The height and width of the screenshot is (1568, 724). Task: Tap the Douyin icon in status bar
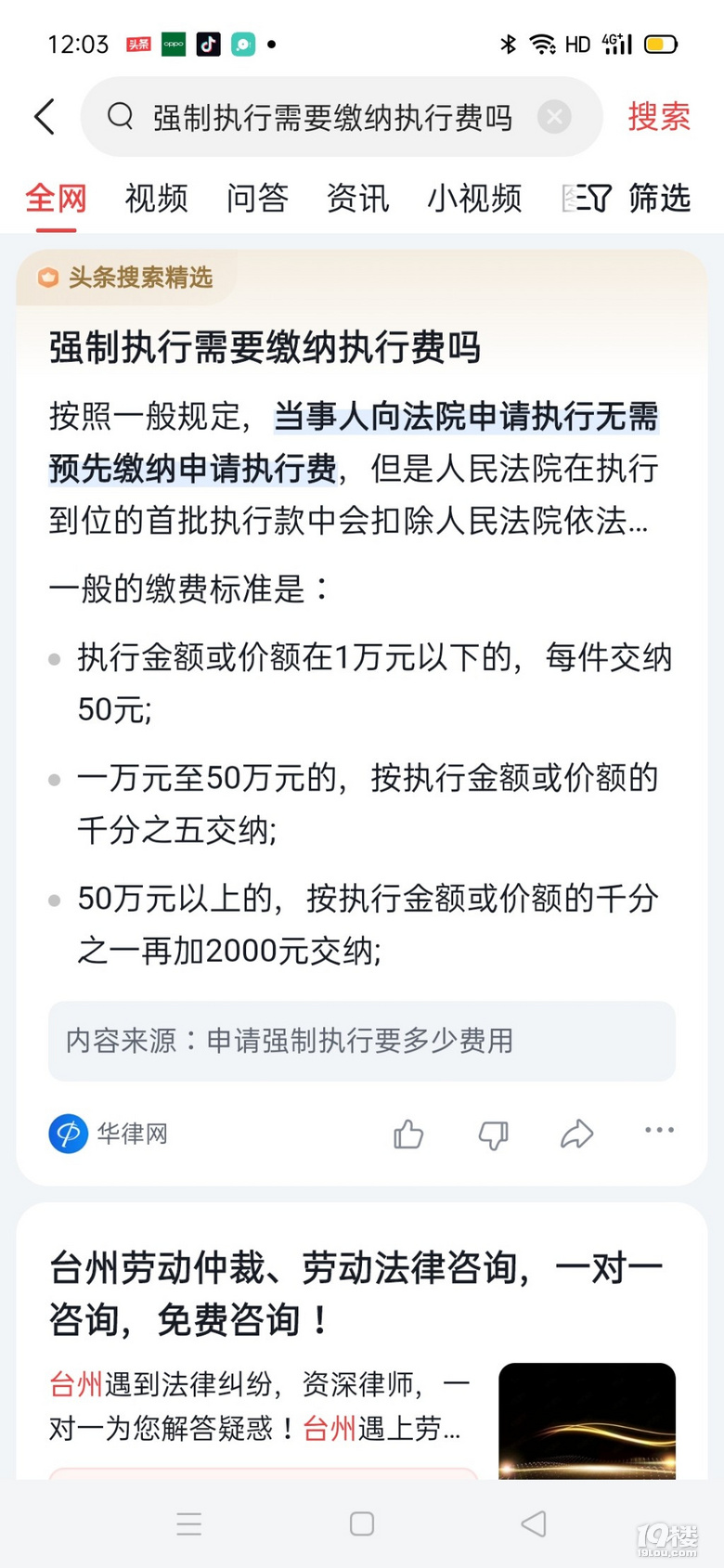[x=209, y=43]
